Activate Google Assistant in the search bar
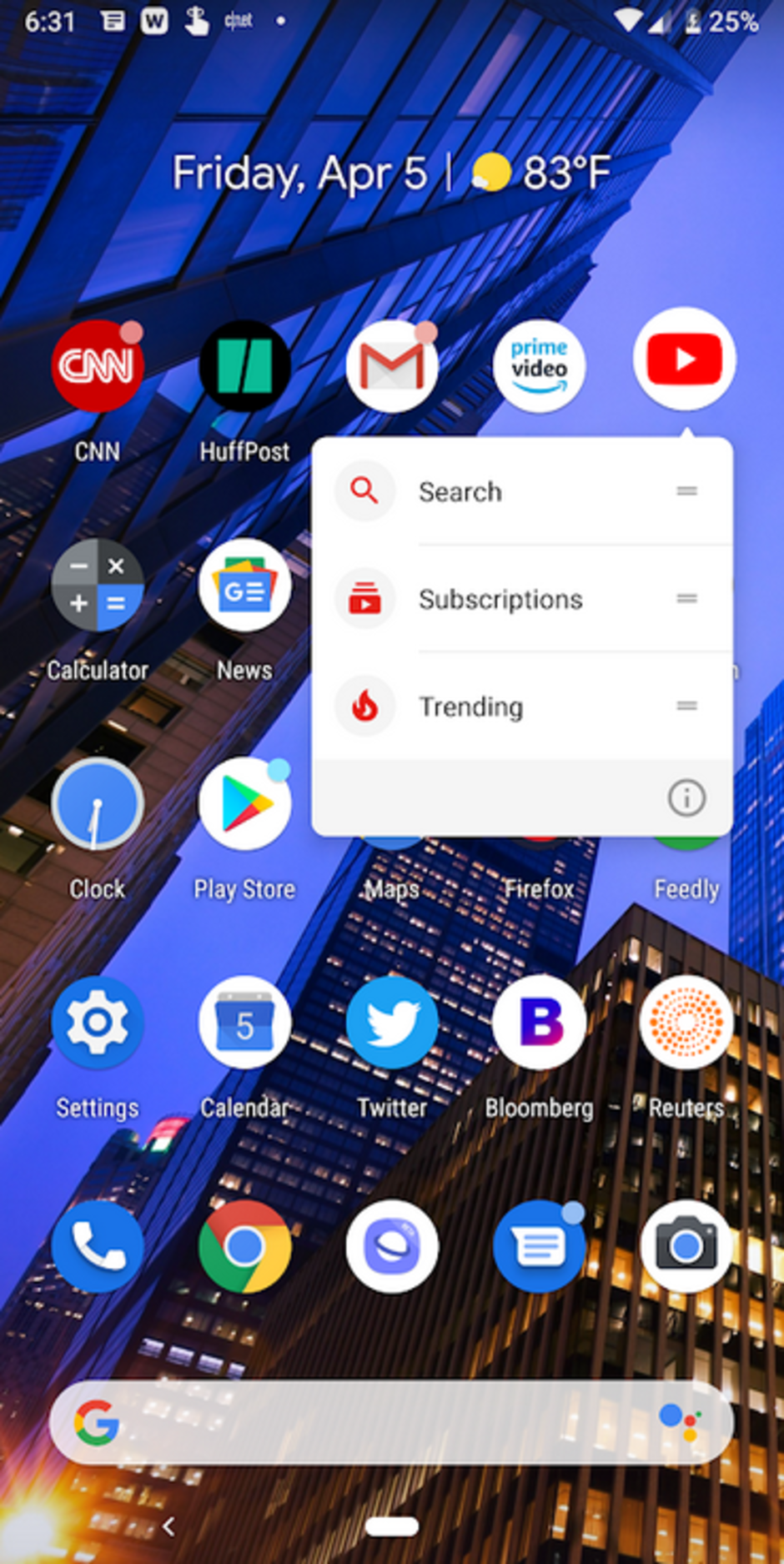Image resolution: width=784 pixels, height=1564 pixels. pos(680,1422)
